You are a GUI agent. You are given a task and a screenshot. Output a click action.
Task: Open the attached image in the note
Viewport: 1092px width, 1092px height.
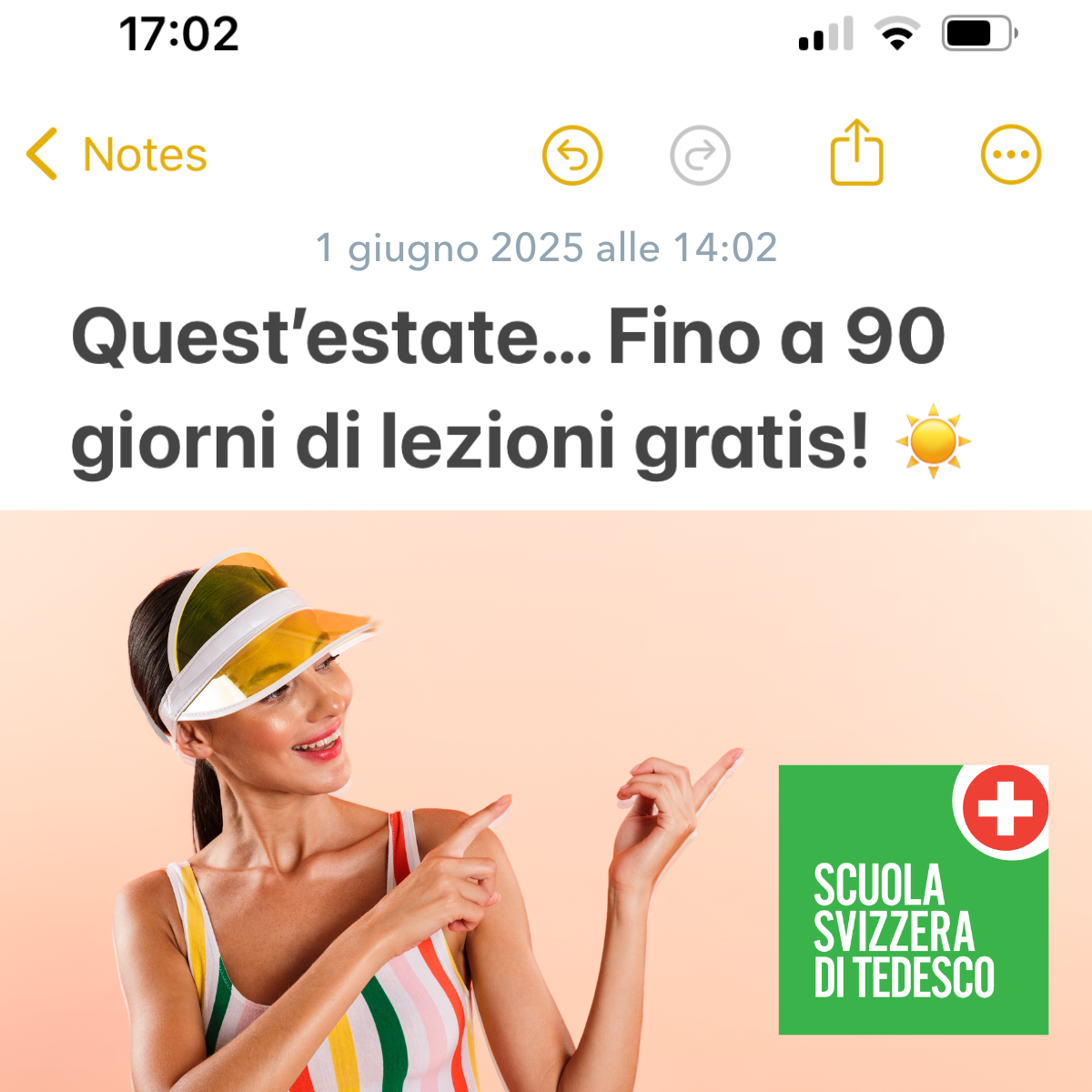pos(546,801)
